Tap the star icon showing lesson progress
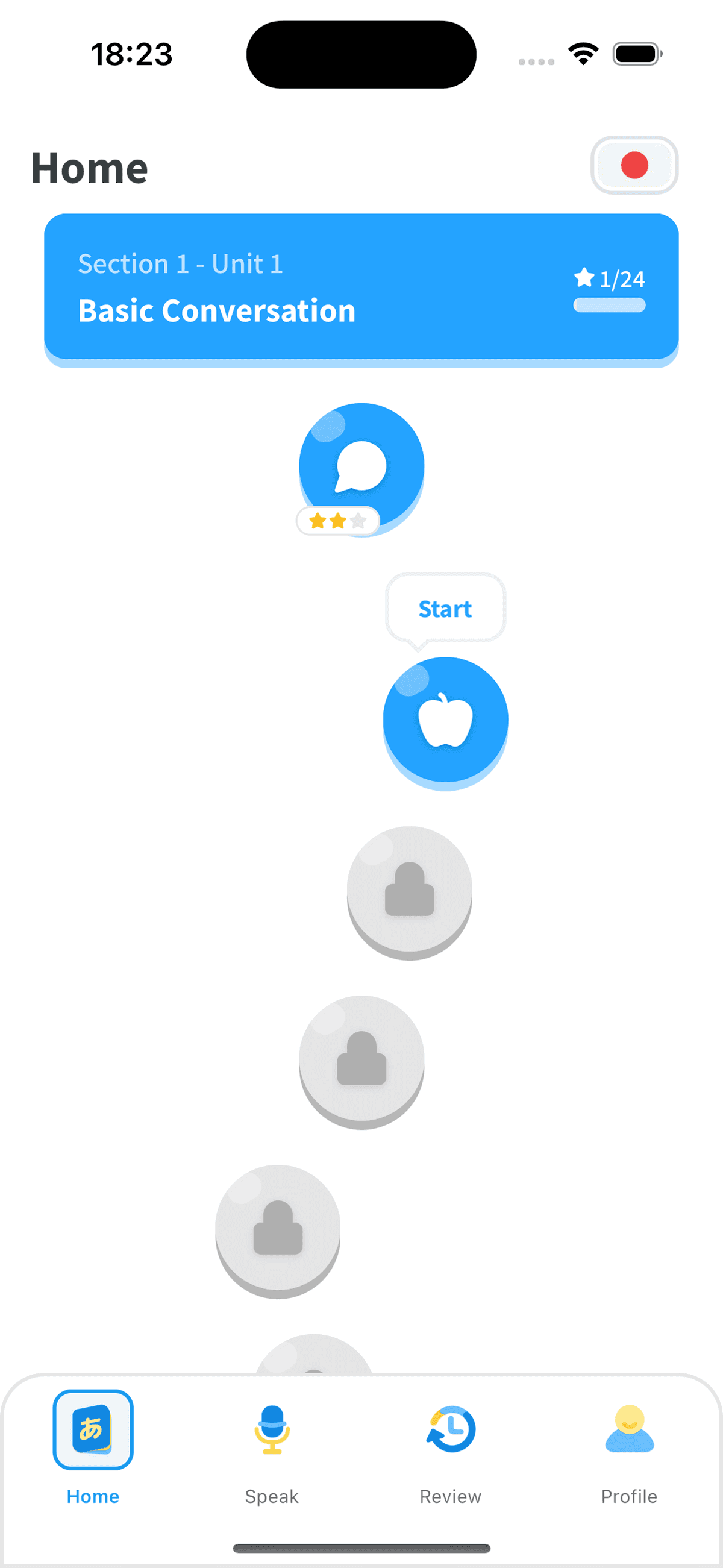The width and height of the screenshot is (723, 1568). (584, 279)
